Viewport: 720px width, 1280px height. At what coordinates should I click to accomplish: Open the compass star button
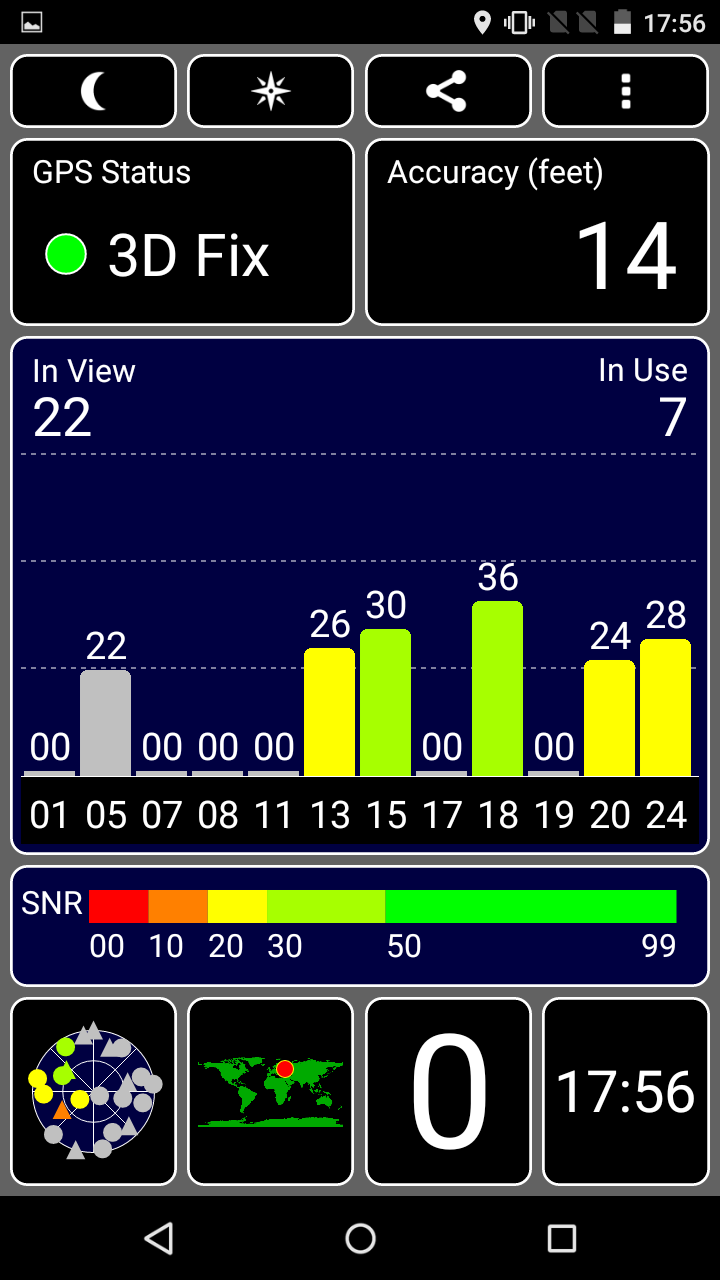coord(271,91)
